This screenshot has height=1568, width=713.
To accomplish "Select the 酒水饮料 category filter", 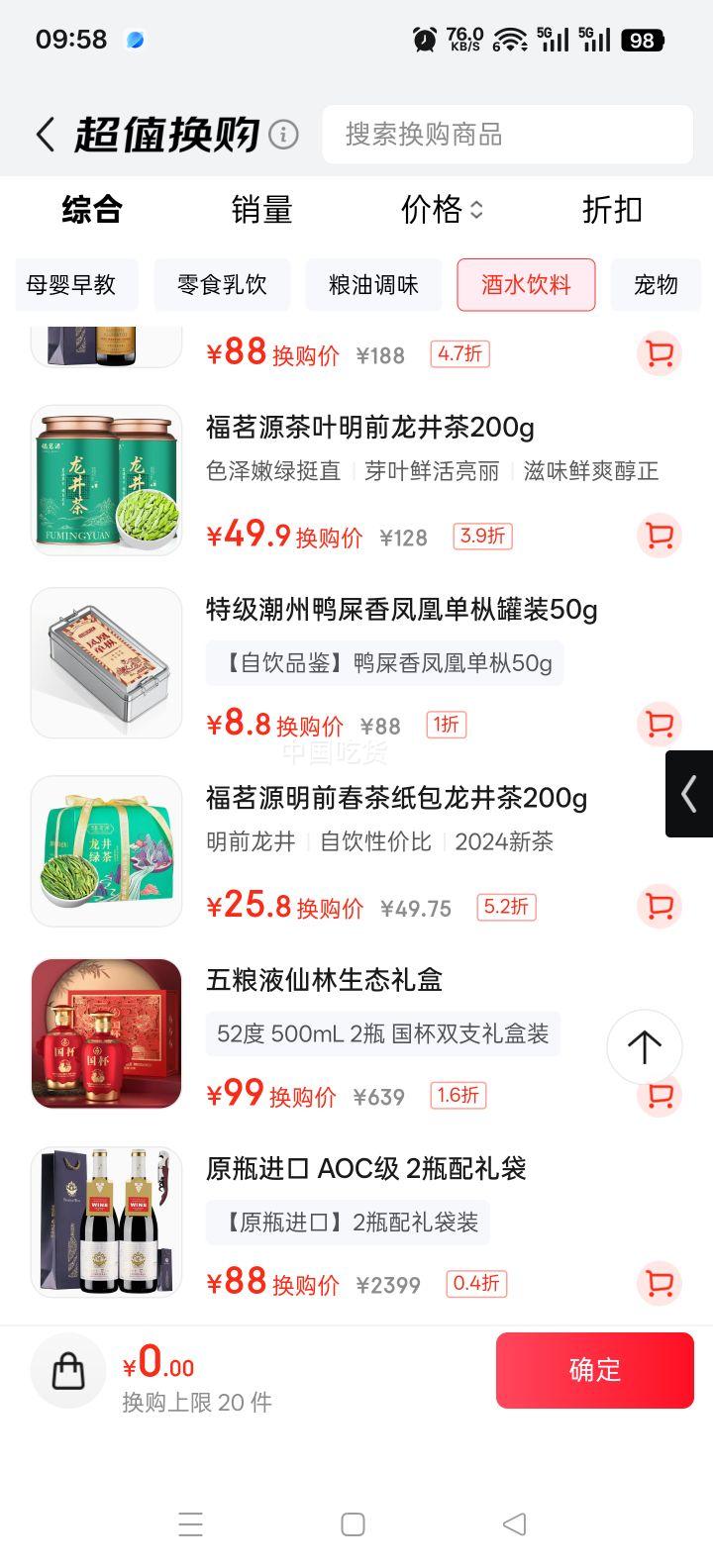I will pos(526,285).
